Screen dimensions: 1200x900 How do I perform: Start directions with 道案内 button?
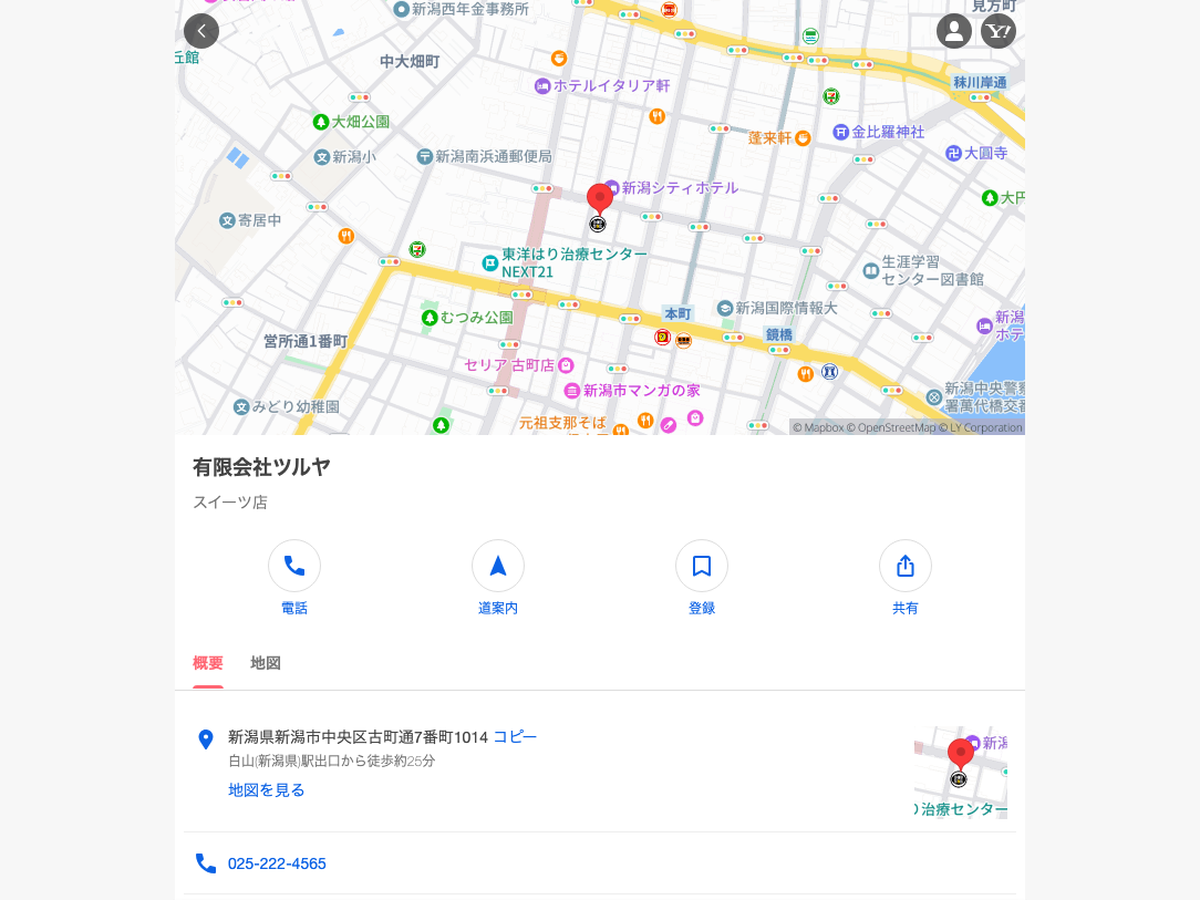(498, 566)
